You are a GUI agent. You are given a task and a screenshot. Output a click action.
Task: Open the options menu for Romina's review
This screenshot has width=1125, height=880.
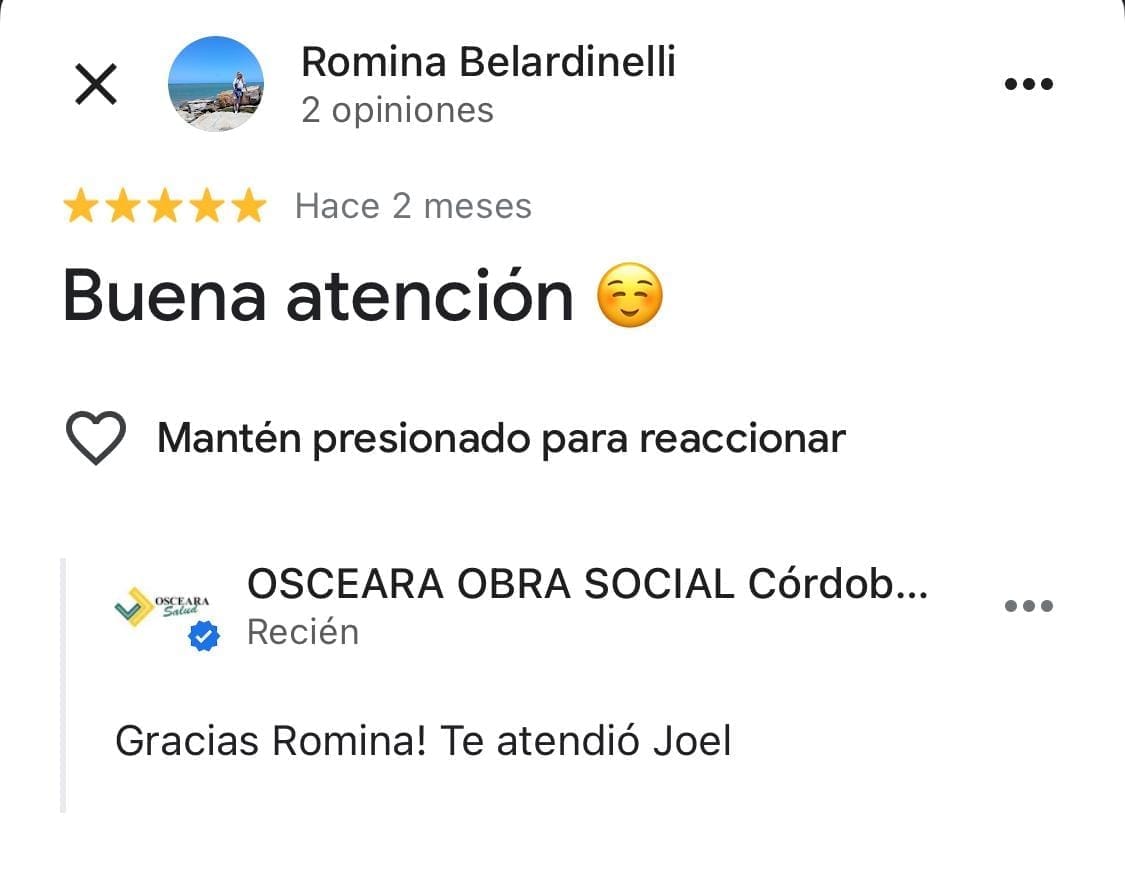tap(1028, 84)
